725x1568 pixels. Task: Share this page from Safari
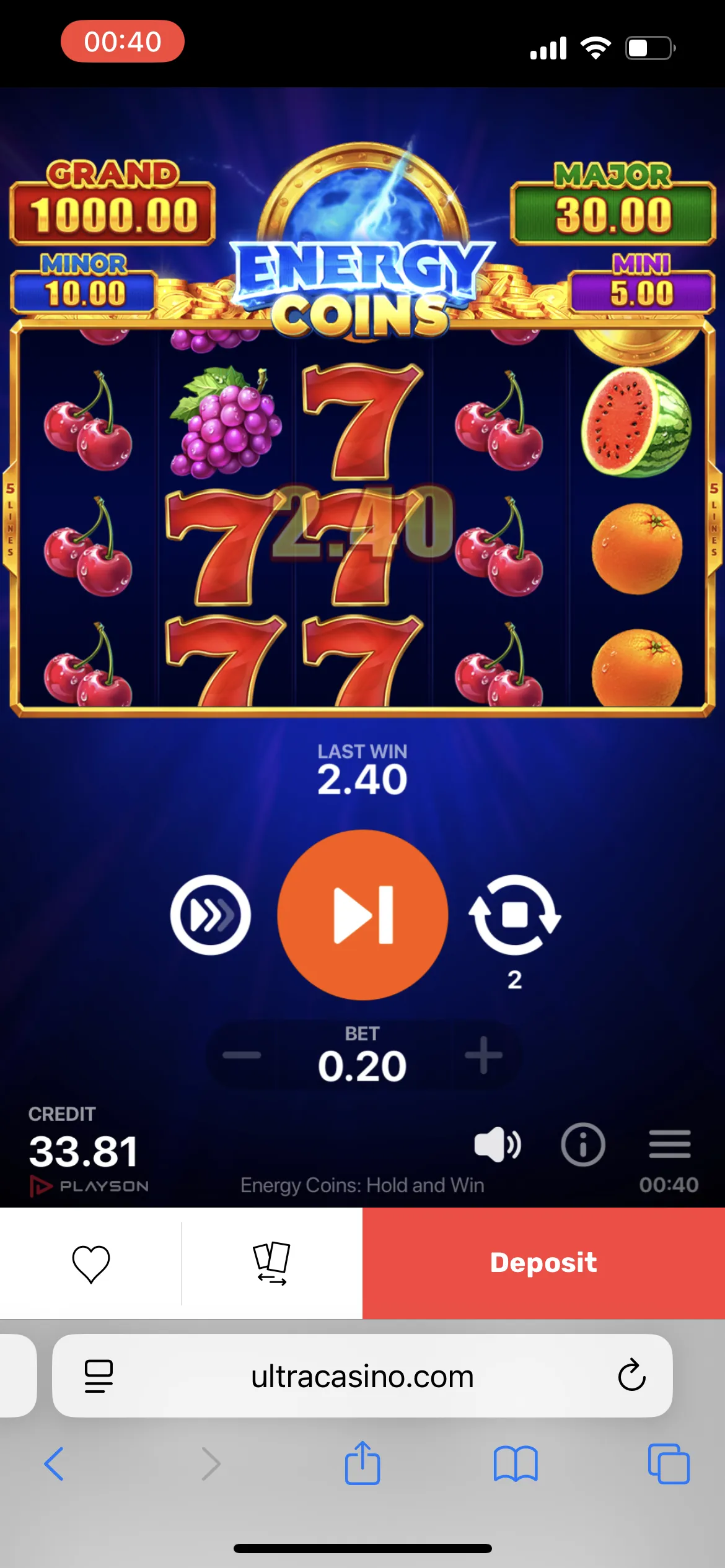(x=362, y=1463)
